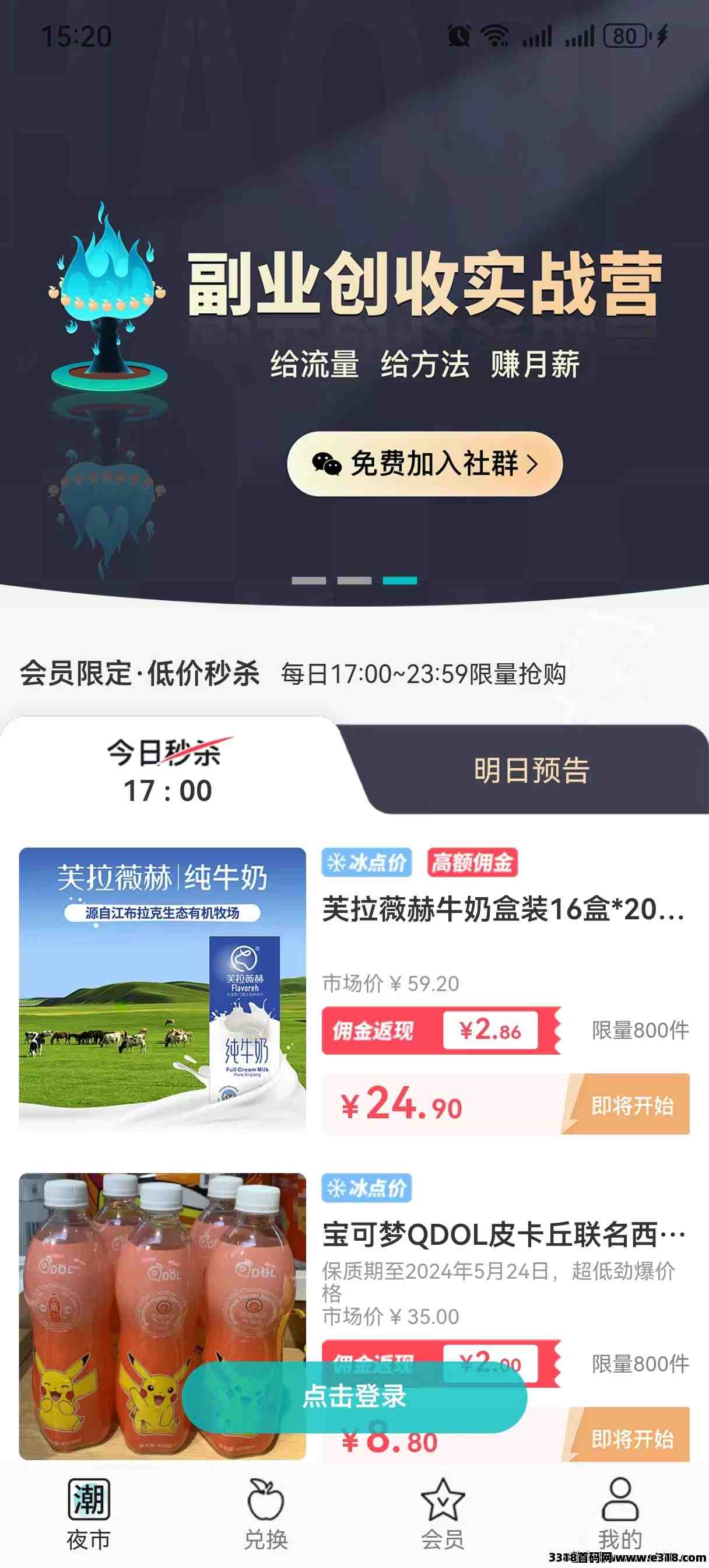Open the 宝可梦QDOL皮卡丘 drink product
Viewport: 709px width, 1568px height.
coord(503,1235)
